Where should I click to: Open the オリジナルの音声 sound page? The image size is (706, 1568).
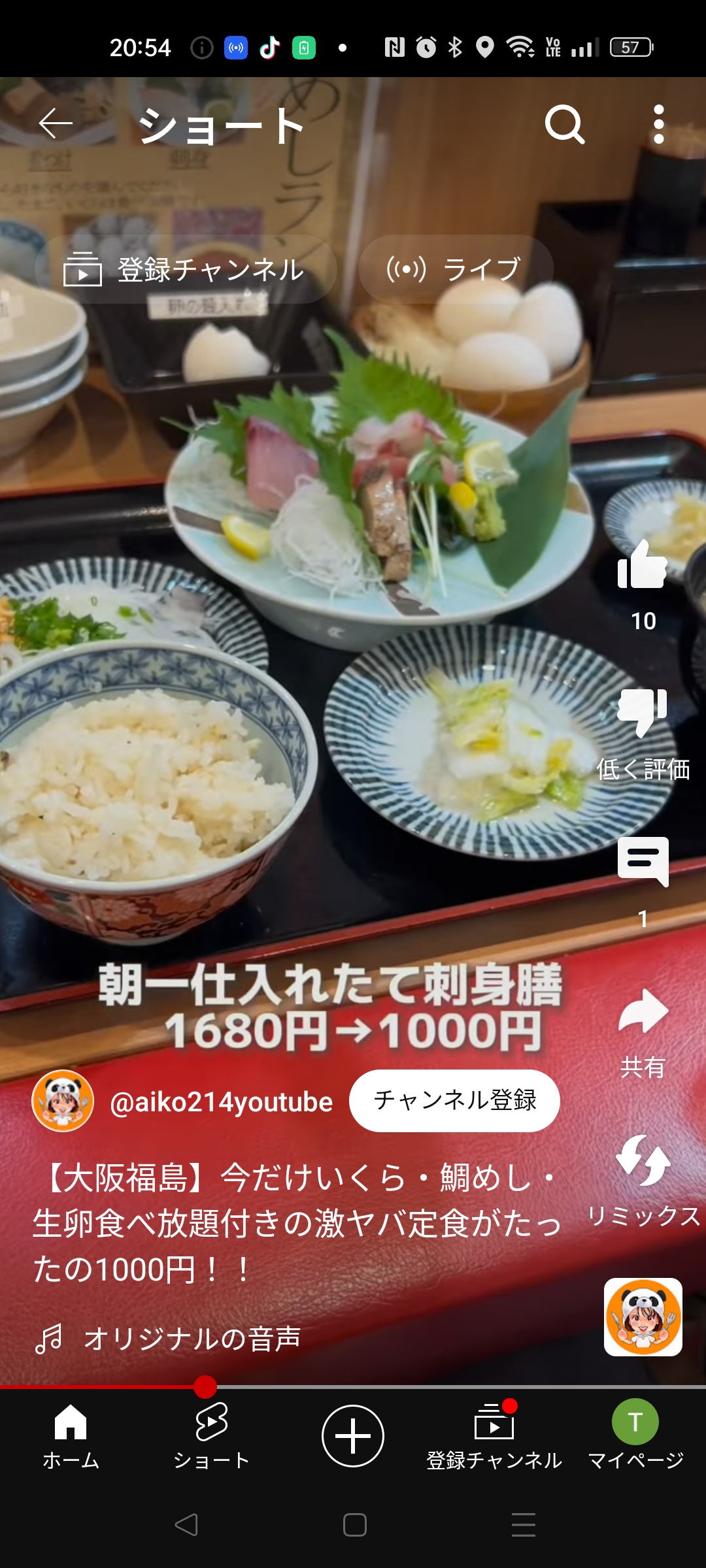pyautogui.click(x=192, y=1338)
